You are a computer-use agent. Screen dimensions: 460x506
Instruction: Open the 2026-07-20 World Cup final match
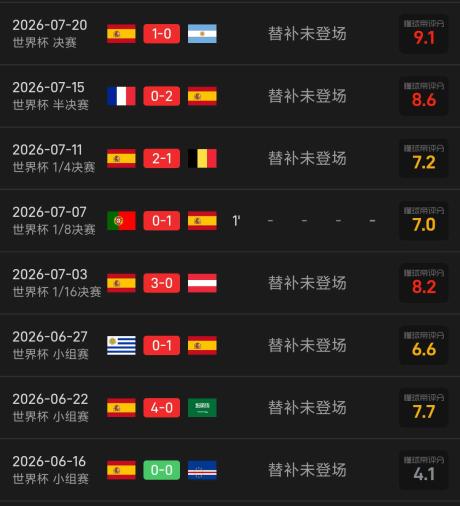[x=230, y=34]
